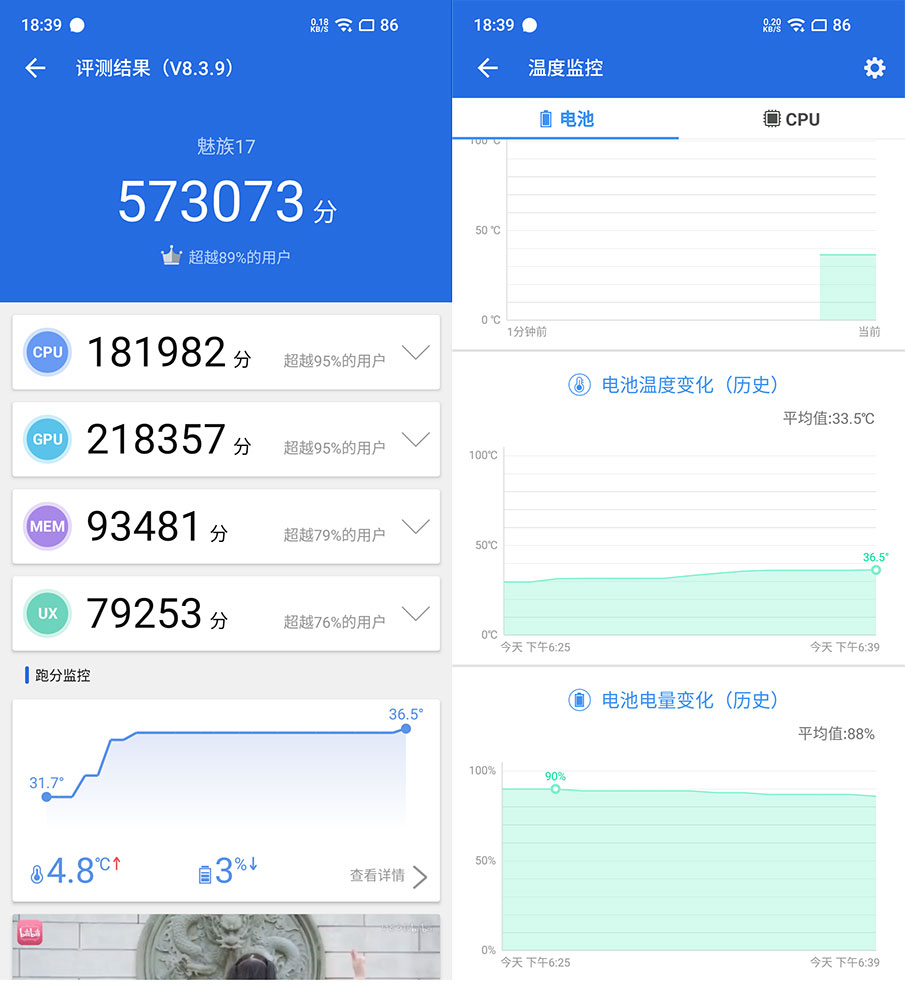
Task: Click the Wi-Fi icon in the status bar
Action: click(343, 25)
